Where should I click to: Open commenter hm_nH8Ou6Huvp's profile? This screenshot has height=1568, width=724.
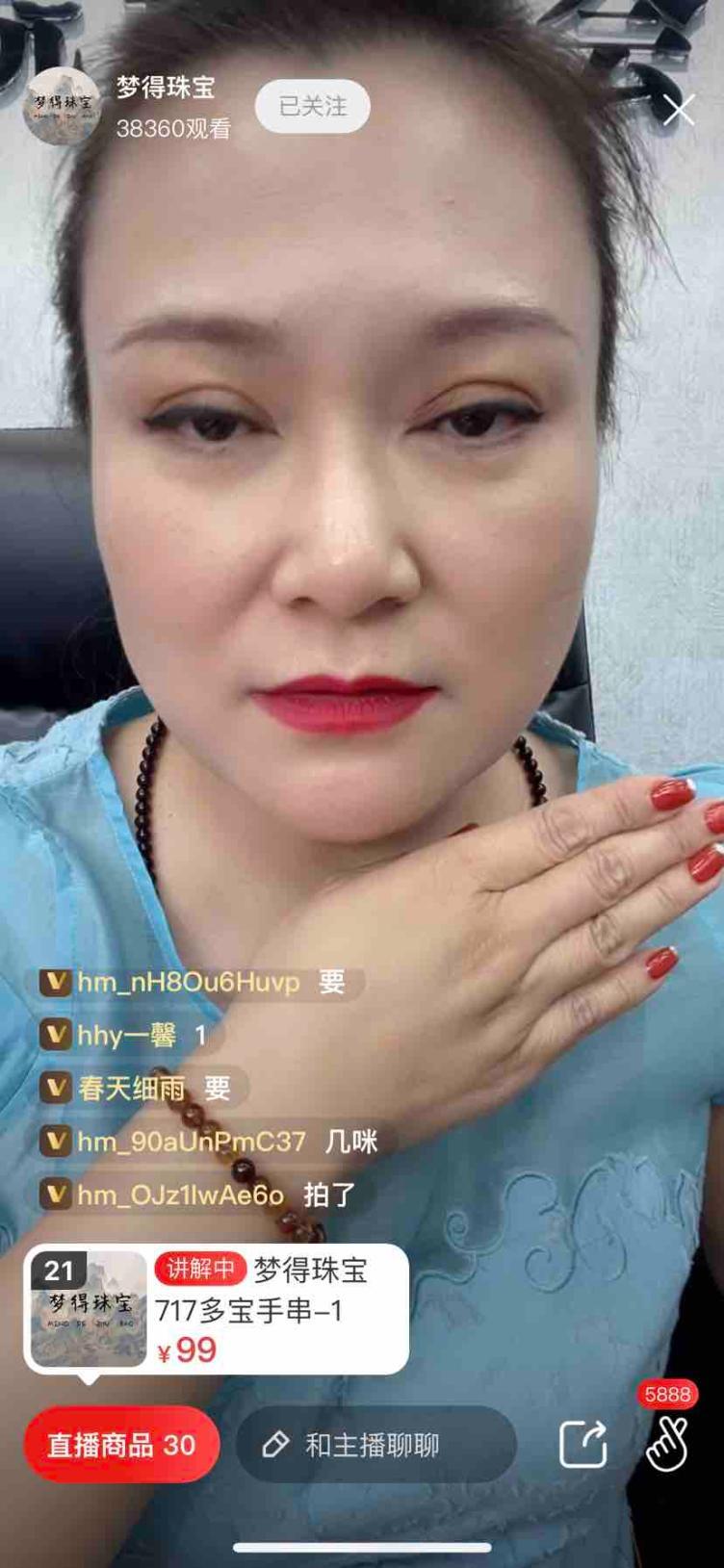point(188,982)
